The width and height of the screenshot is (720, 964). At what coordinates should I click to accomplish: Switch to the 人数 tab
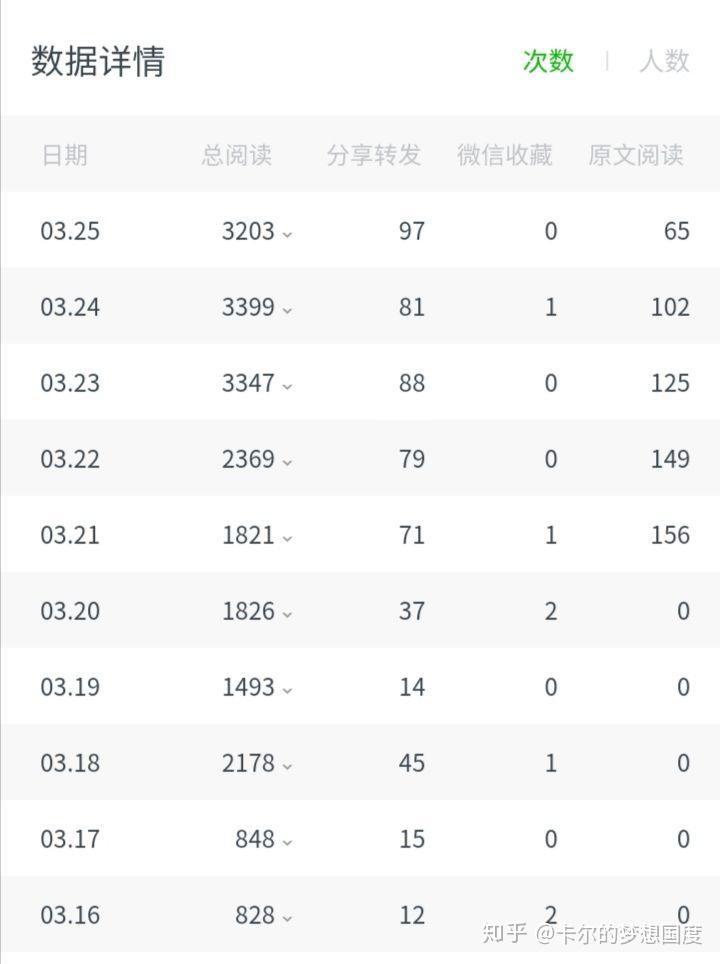tap(664, 61)
